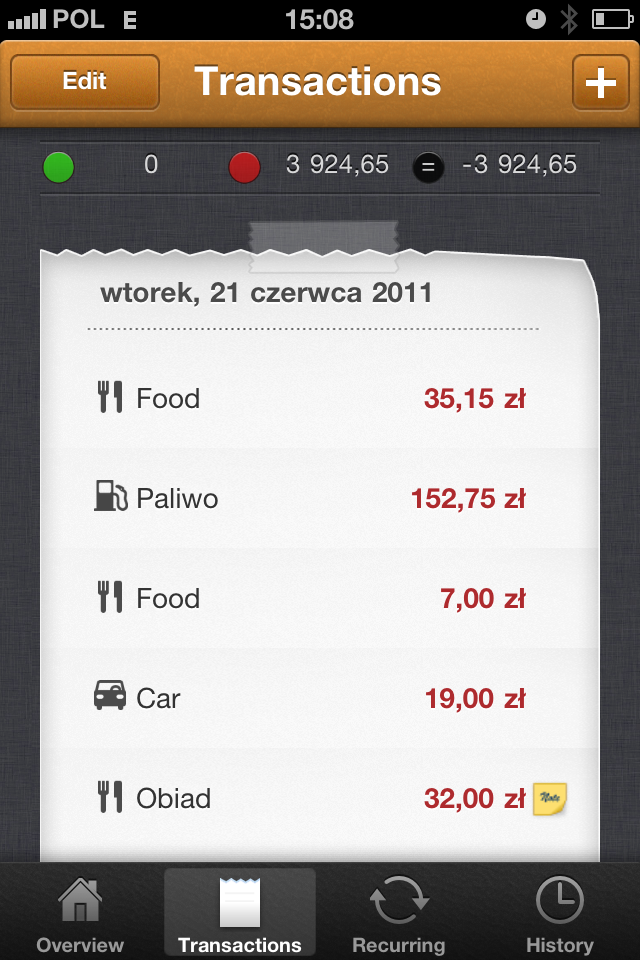
Task: Open the 35,15 zł Food transaction
Action: (318, 399)
